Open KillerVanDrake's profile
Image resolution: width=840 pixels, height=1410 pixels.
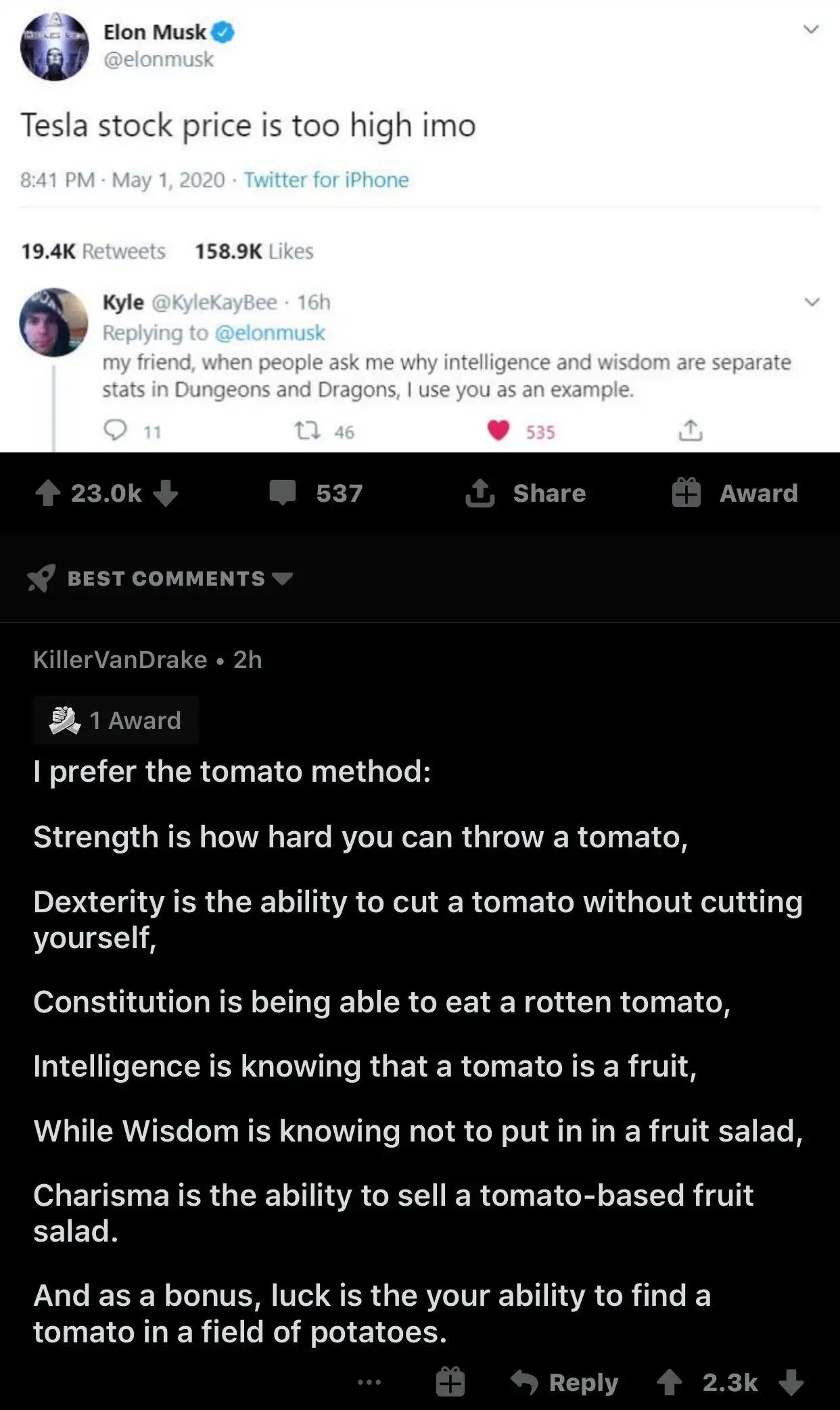pos(120,659)
